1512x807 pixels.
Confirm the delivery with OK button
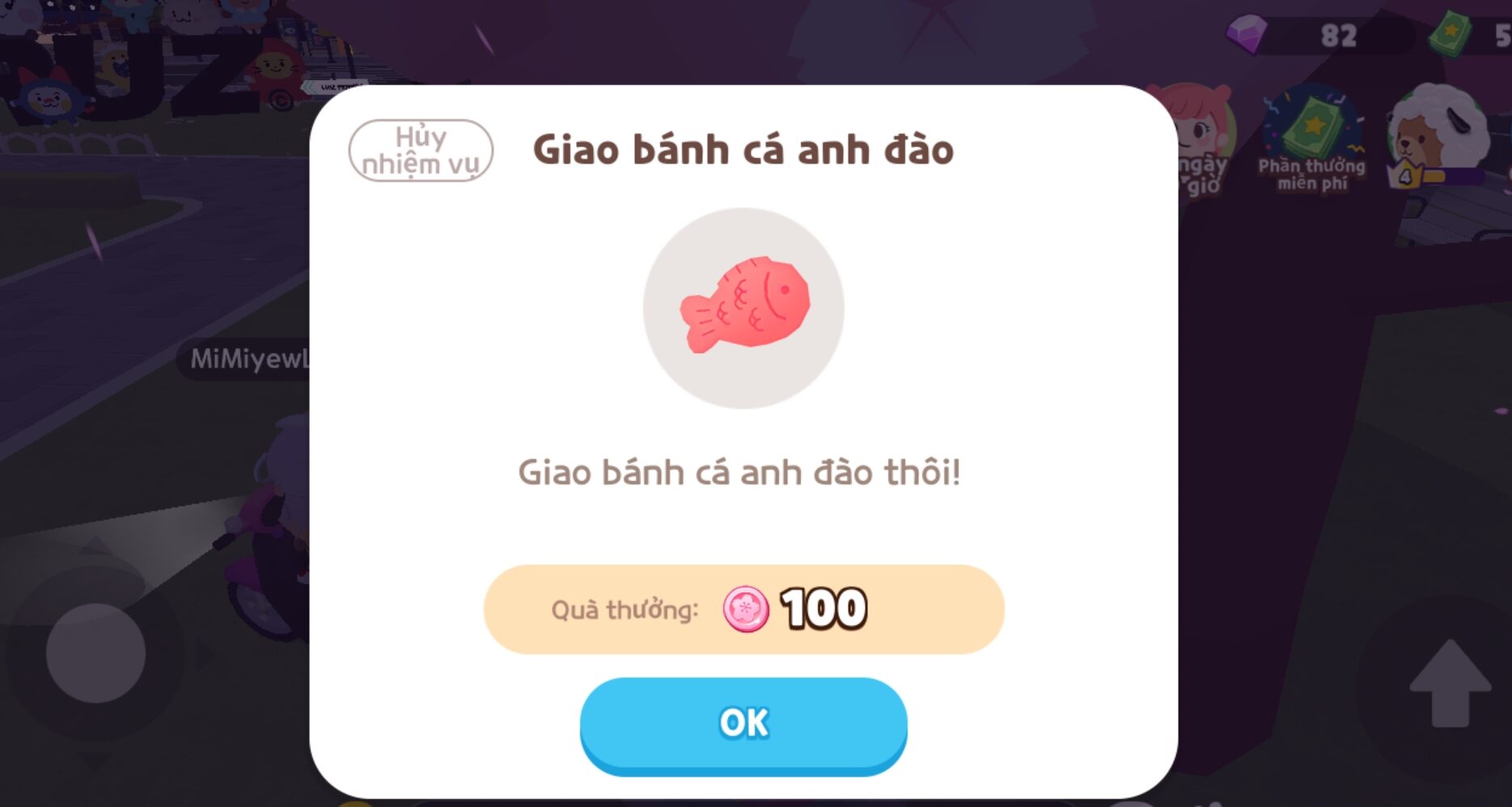coord(743,723)
